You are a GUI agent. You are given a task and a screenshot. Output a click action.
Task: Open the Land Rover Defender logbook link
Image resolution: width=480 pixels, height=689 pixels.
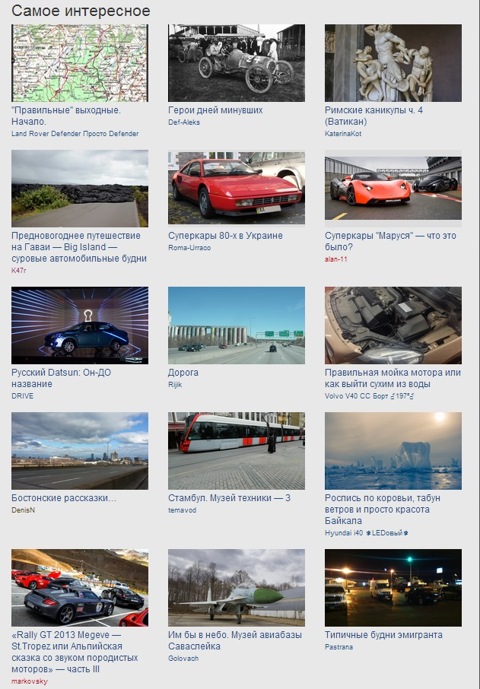coord(75,134)
